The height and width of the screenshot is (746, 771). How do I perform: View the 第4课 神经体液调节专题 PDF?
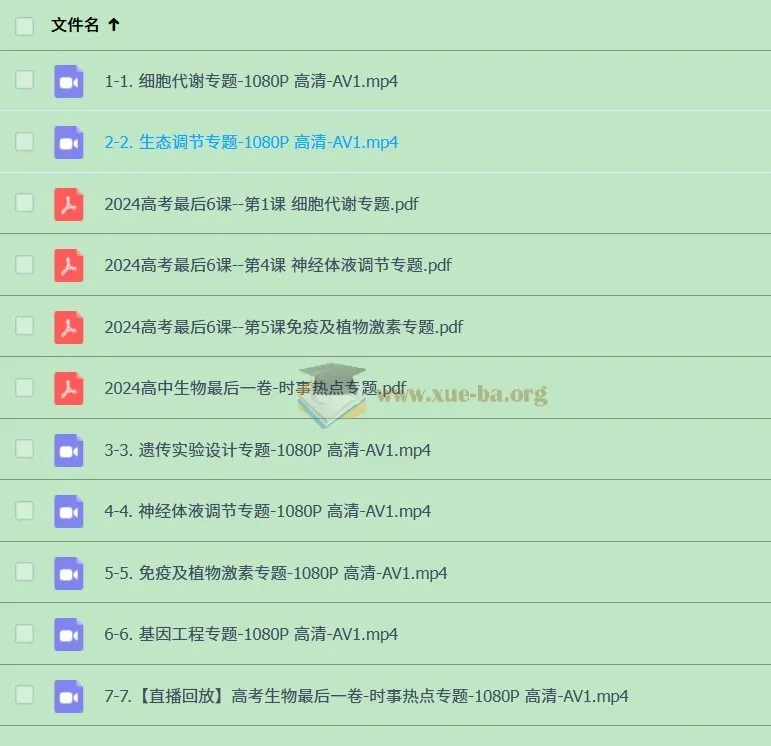tap(277, 265)
